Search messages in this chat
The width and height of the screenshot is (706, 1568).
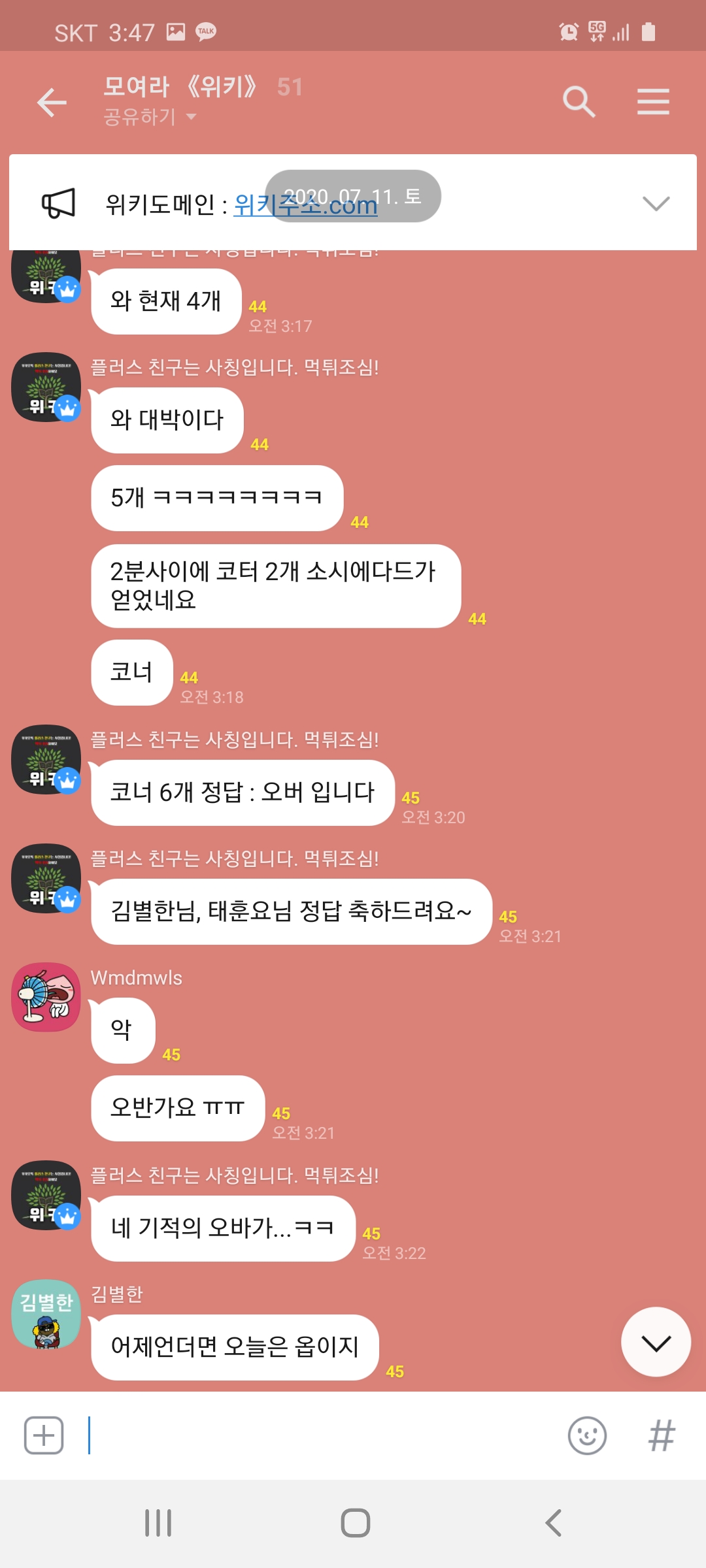[x=579, y=102]
